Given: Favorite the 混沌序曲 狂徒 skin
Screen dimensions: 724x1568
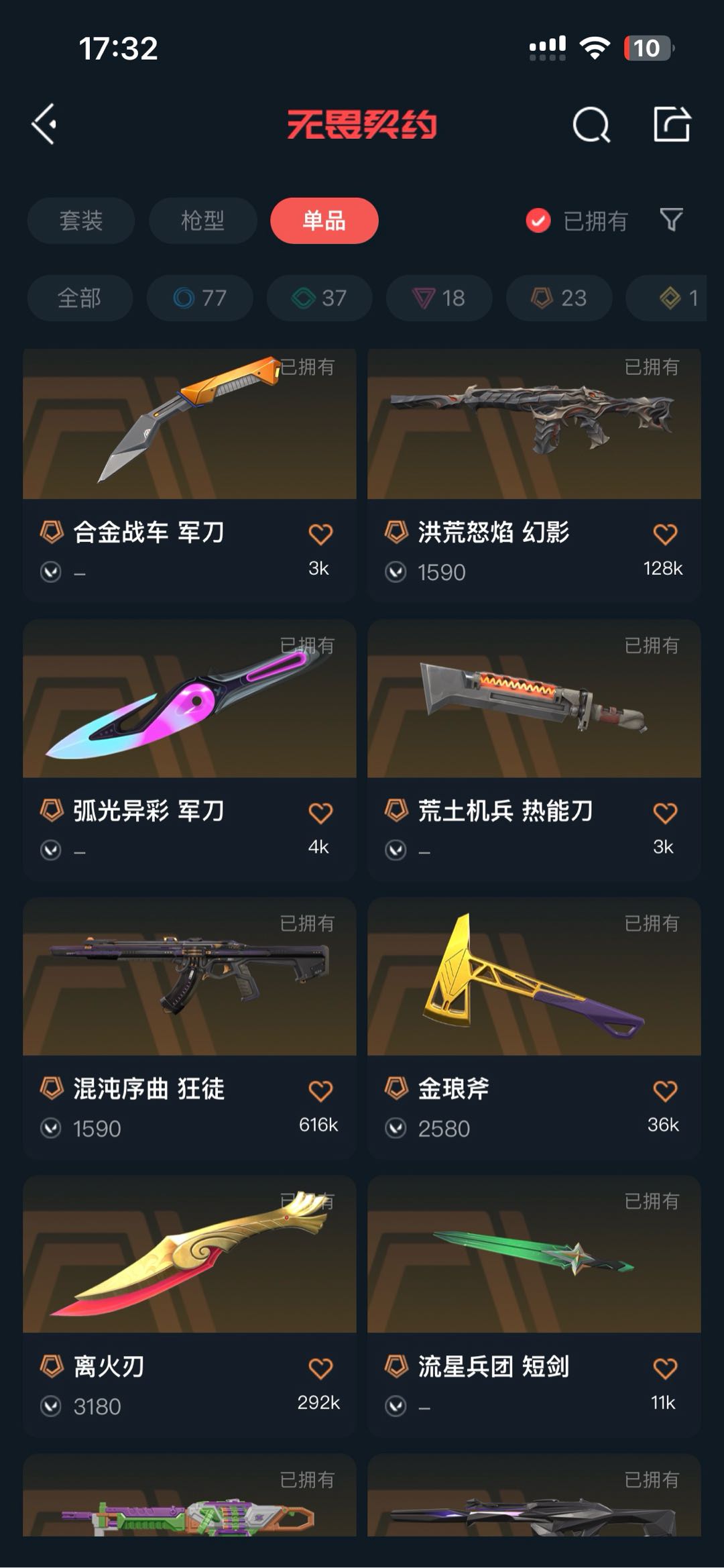Looking at the screenshot, I should 320,1090.
